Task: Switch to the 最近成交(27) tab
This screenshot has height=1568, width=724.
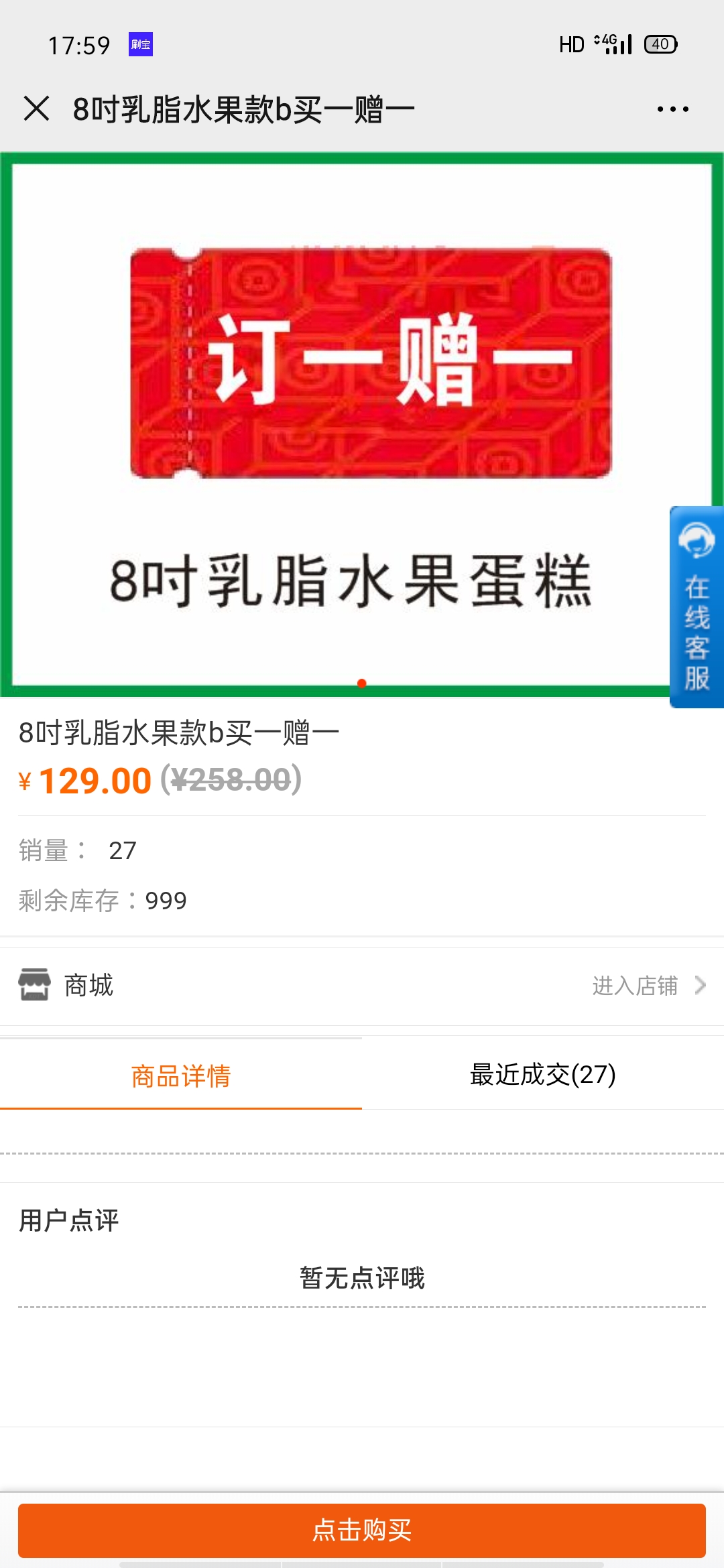Action: point(542,1074)
